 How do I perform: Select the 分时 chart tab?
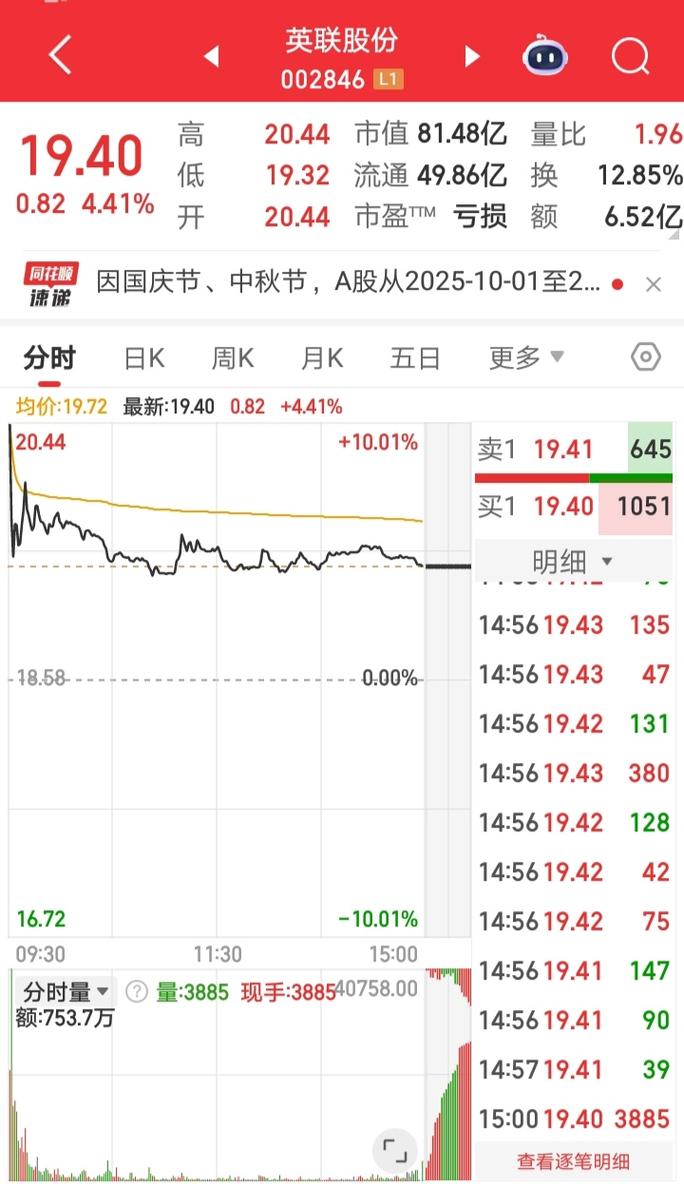pyautogui.click(x=49, y=358)
